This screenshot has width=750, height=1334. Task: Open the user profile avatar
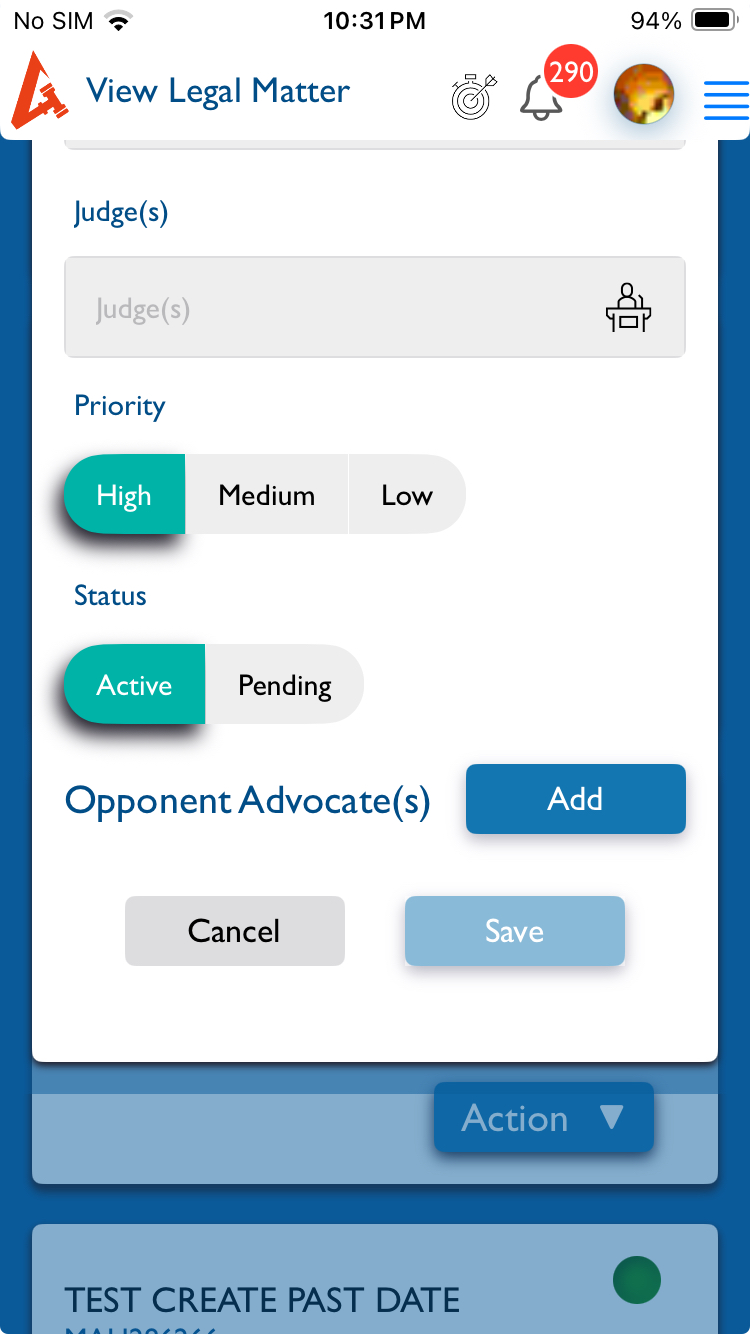click(x=643, y=95)
